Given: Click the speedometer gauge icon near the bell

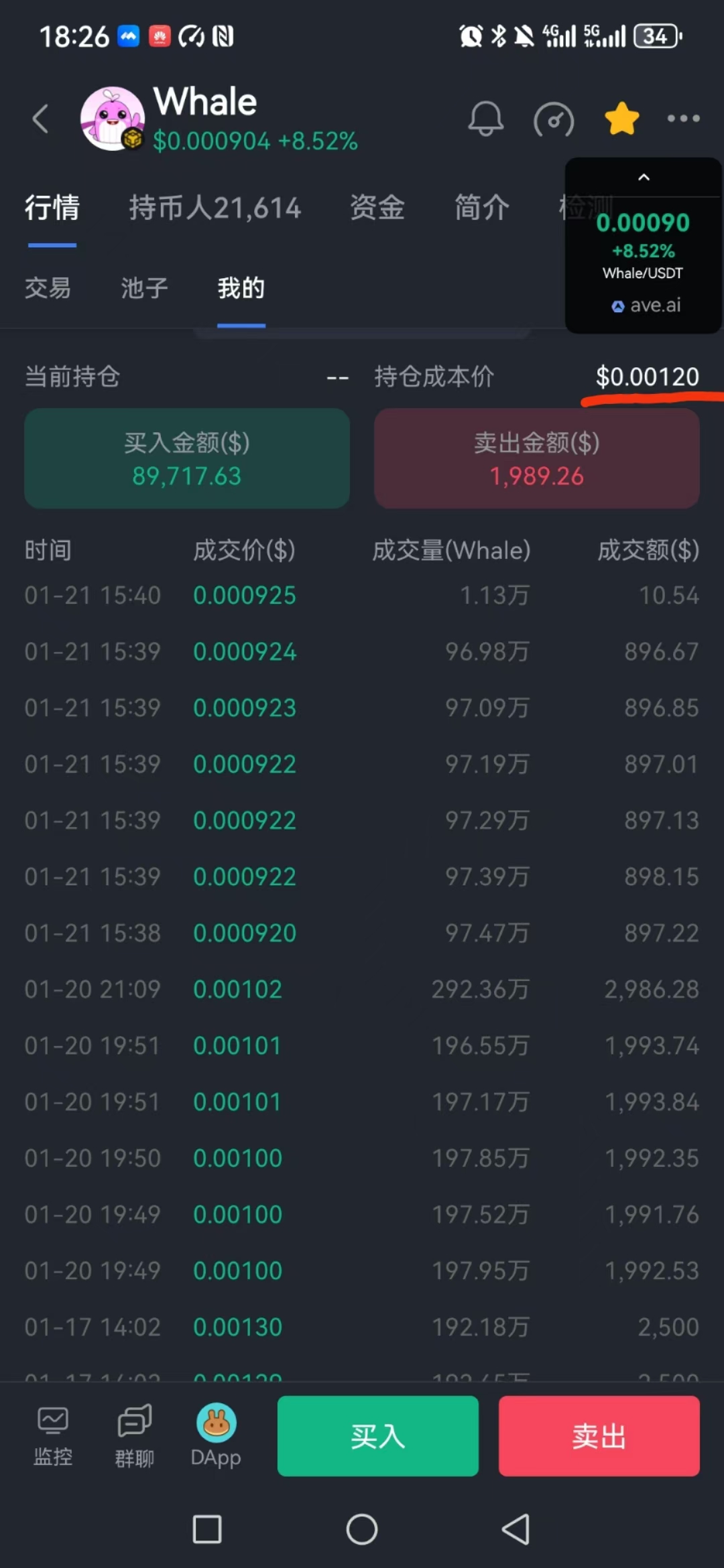Looking at the screenshot, I should point(554,120).
